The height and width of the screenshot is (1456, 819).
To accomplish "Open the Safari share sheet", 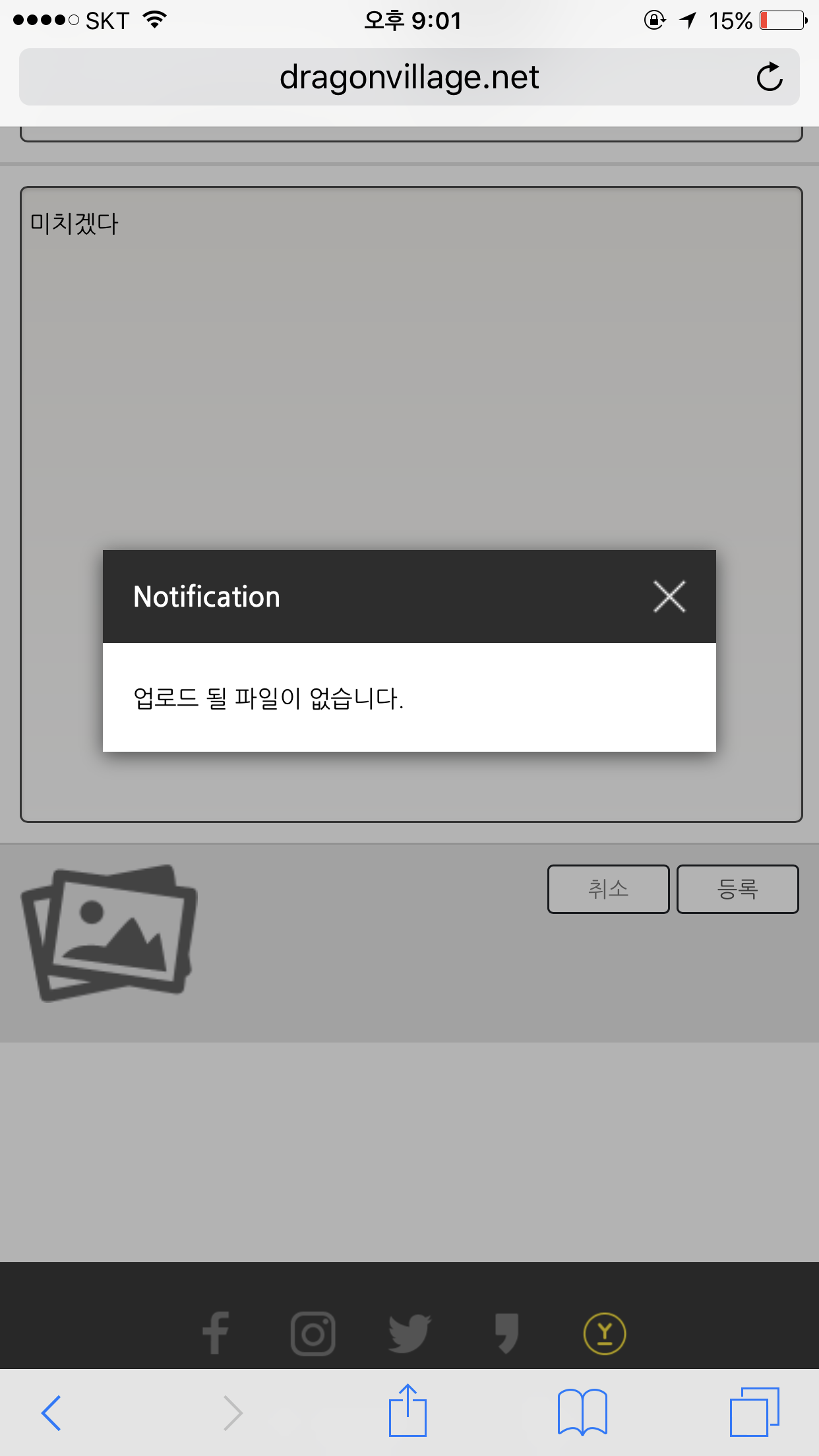I will click(x=408, y=1411).
